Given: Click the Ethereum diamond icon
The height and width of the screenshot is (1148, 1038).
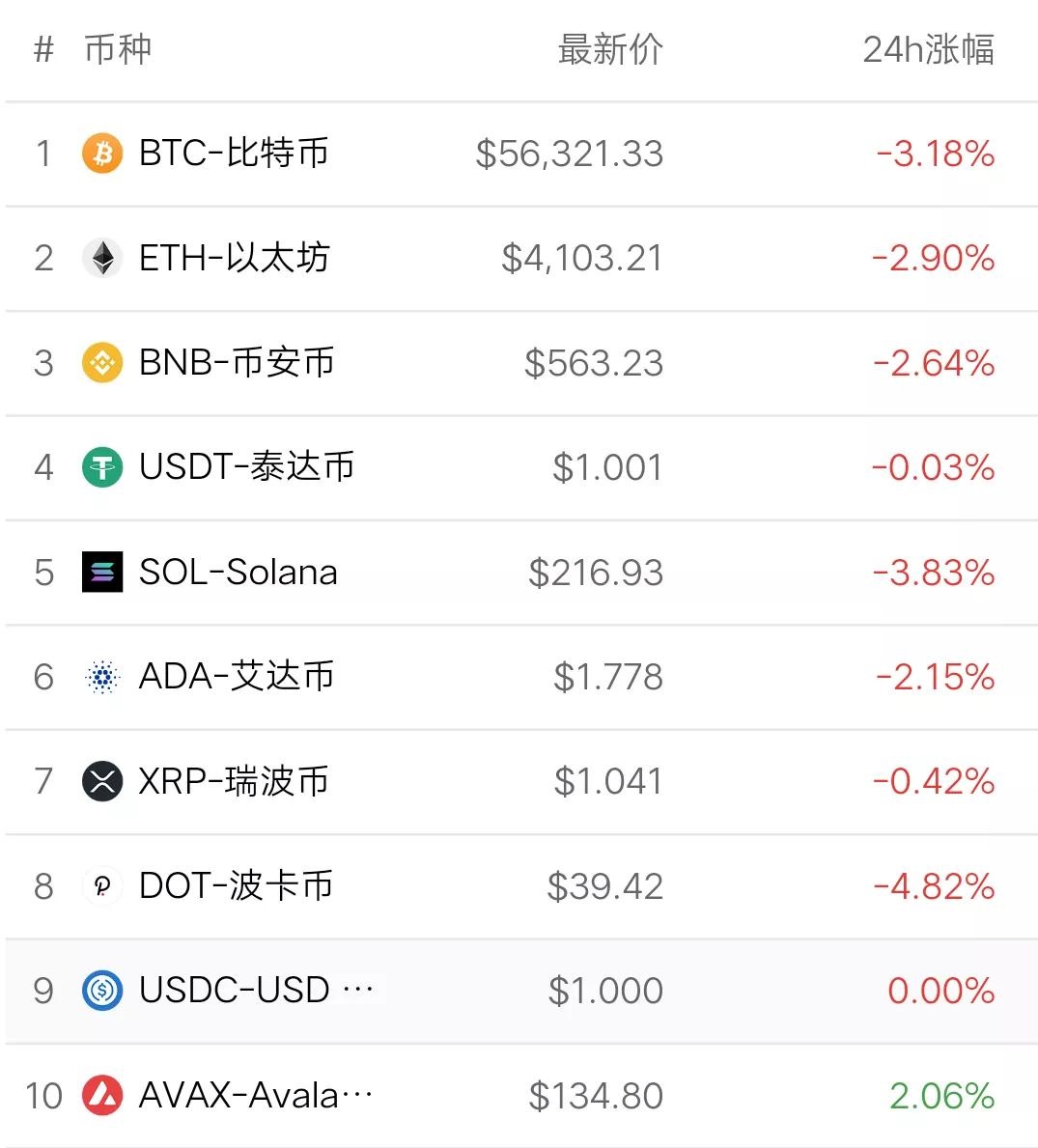Looking at the screenshot, I should click(x=101, y=259).
